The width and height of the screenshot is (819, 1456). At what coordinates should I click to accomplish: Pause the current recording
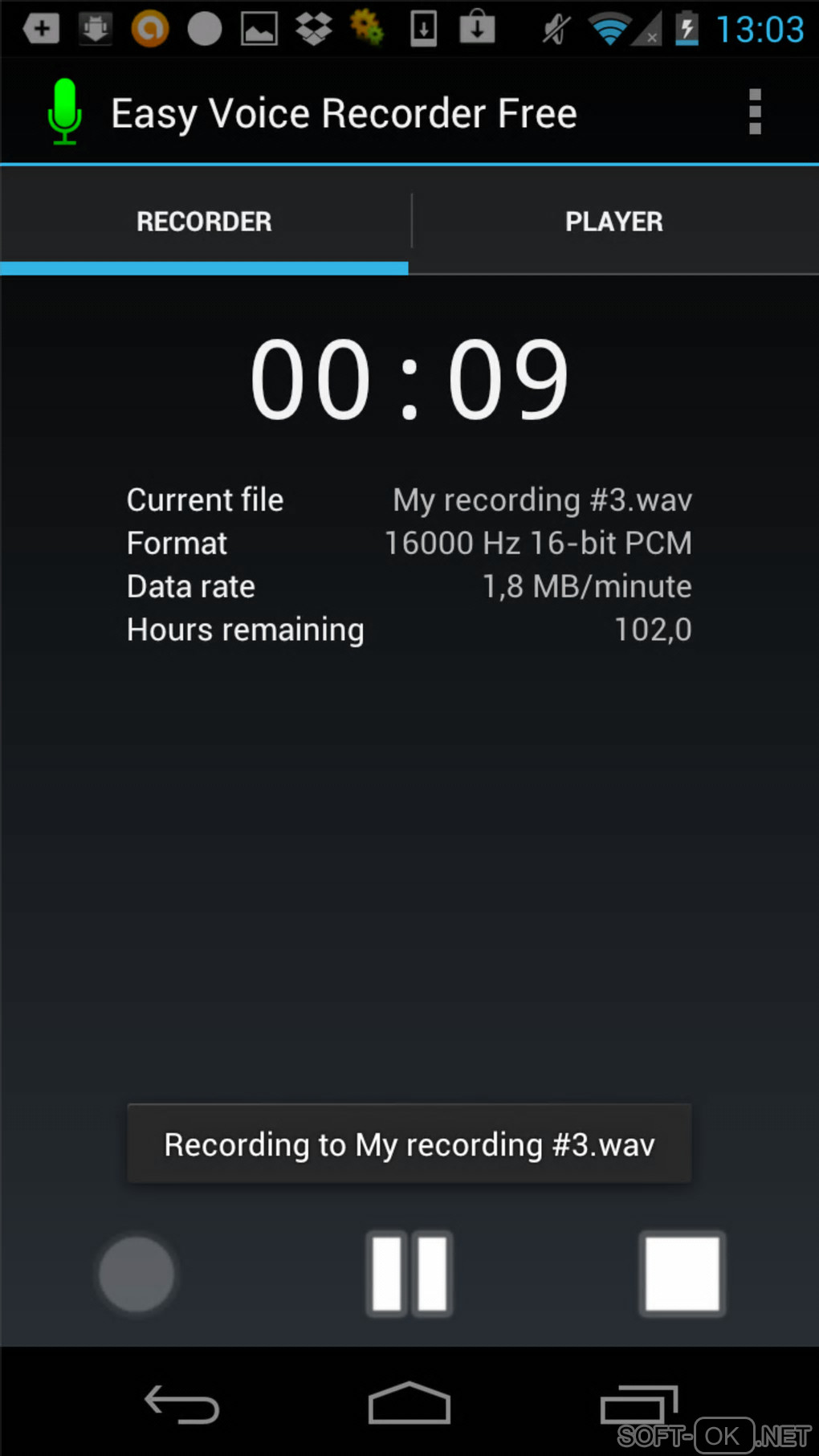(409, 1273)
